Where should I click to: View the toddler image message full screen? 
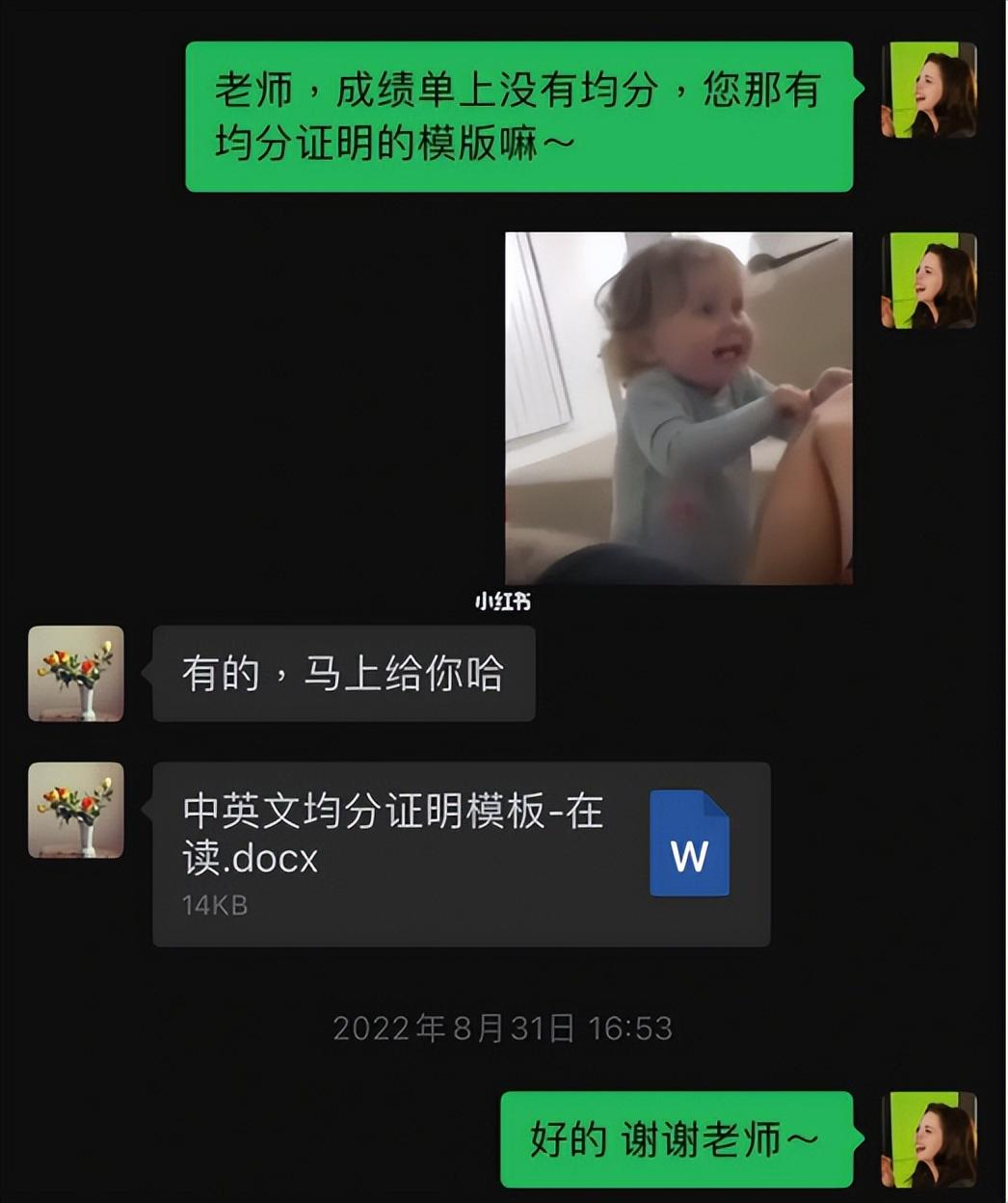678,408
